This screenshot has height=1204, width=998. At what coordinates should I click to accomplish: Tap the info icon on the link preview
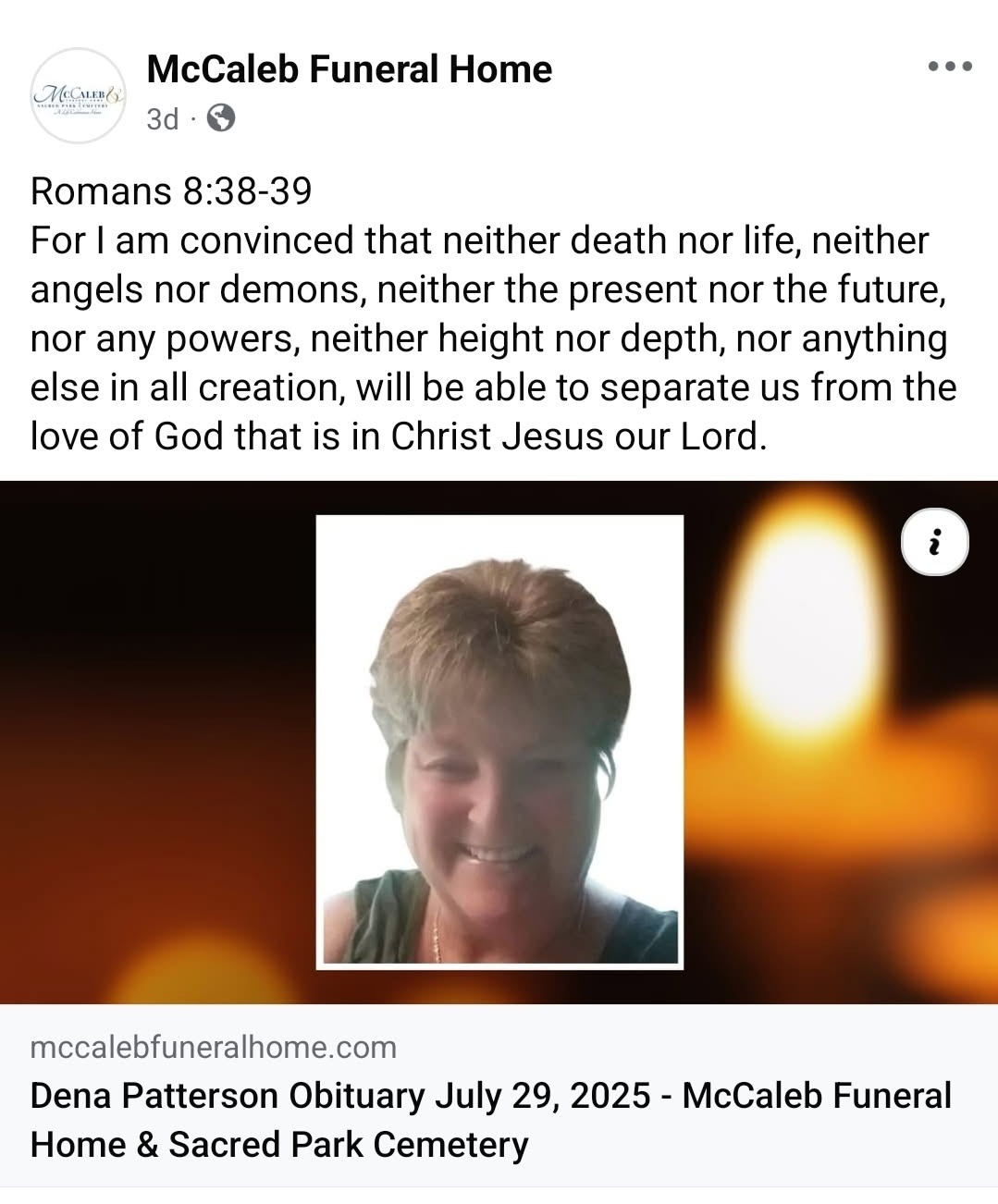coord(934,543)
